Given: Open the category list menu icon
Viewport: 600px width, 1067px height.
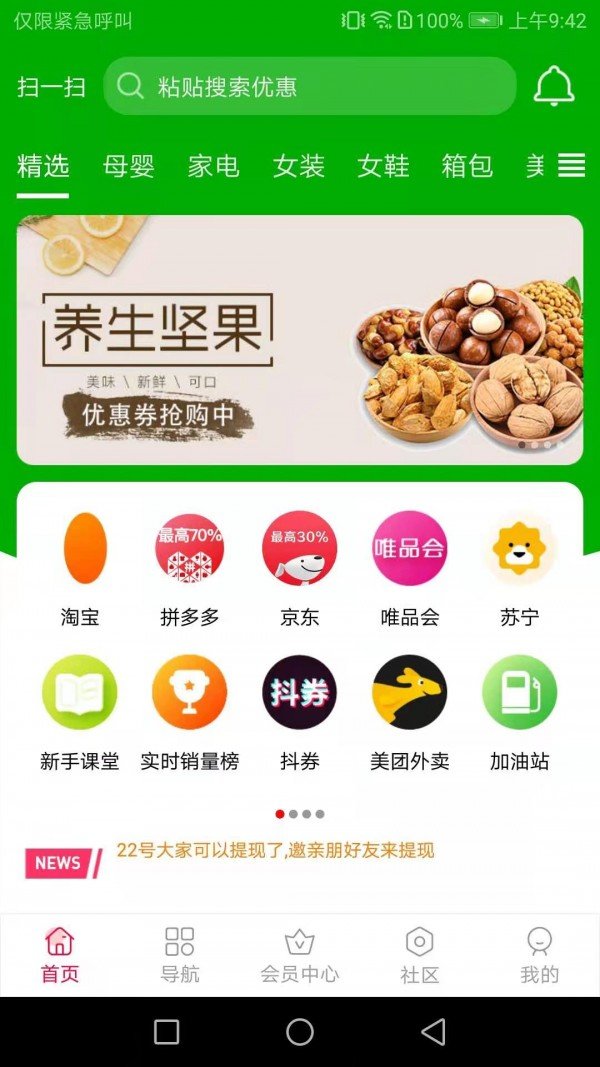Looking at the screenshot, I should point(571,166).
